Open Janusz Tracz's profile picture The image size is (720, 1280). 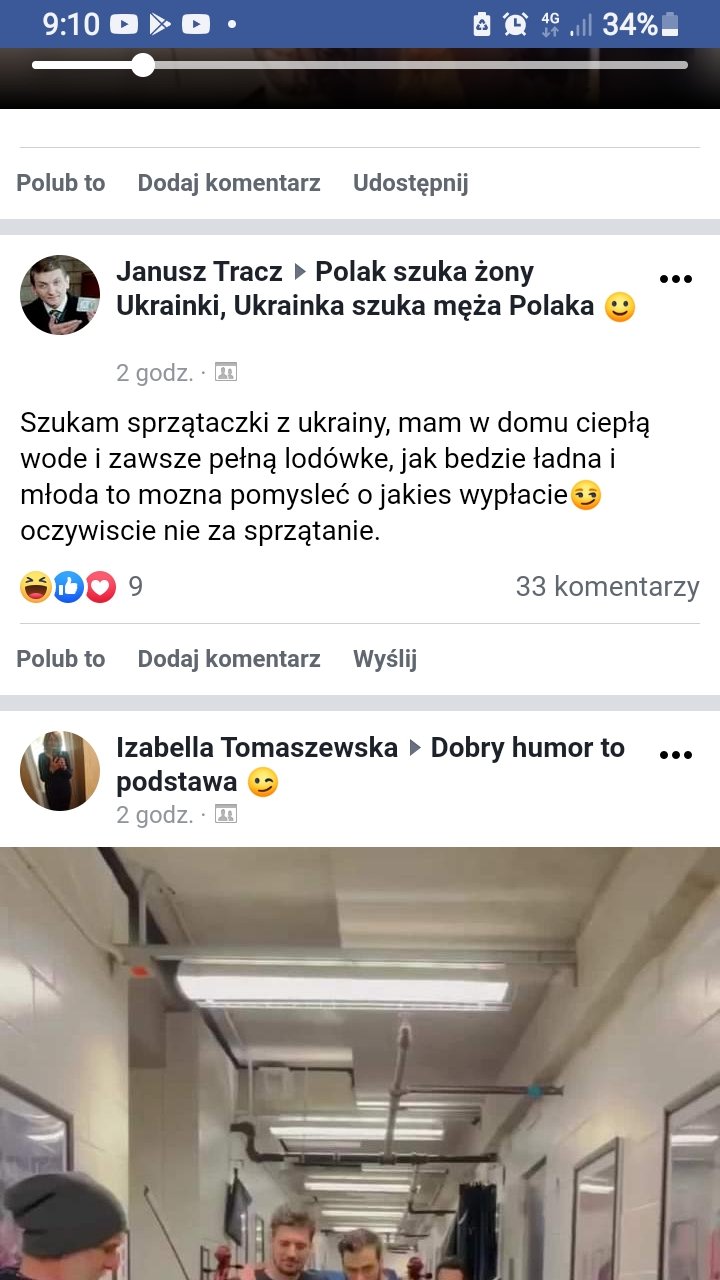(x=60, y=295)
